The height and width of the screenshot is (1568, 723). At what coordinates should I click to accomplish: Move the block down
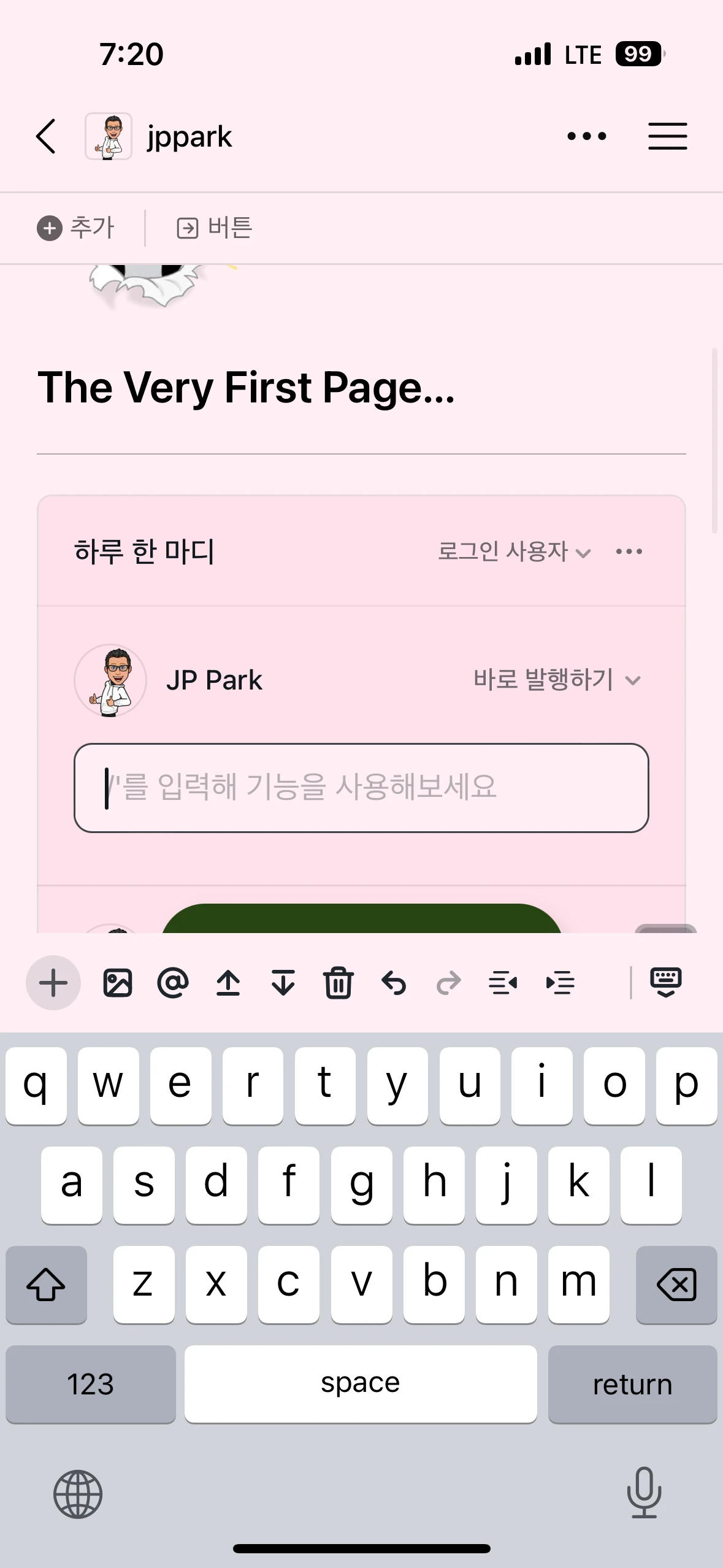coord(283,983)
